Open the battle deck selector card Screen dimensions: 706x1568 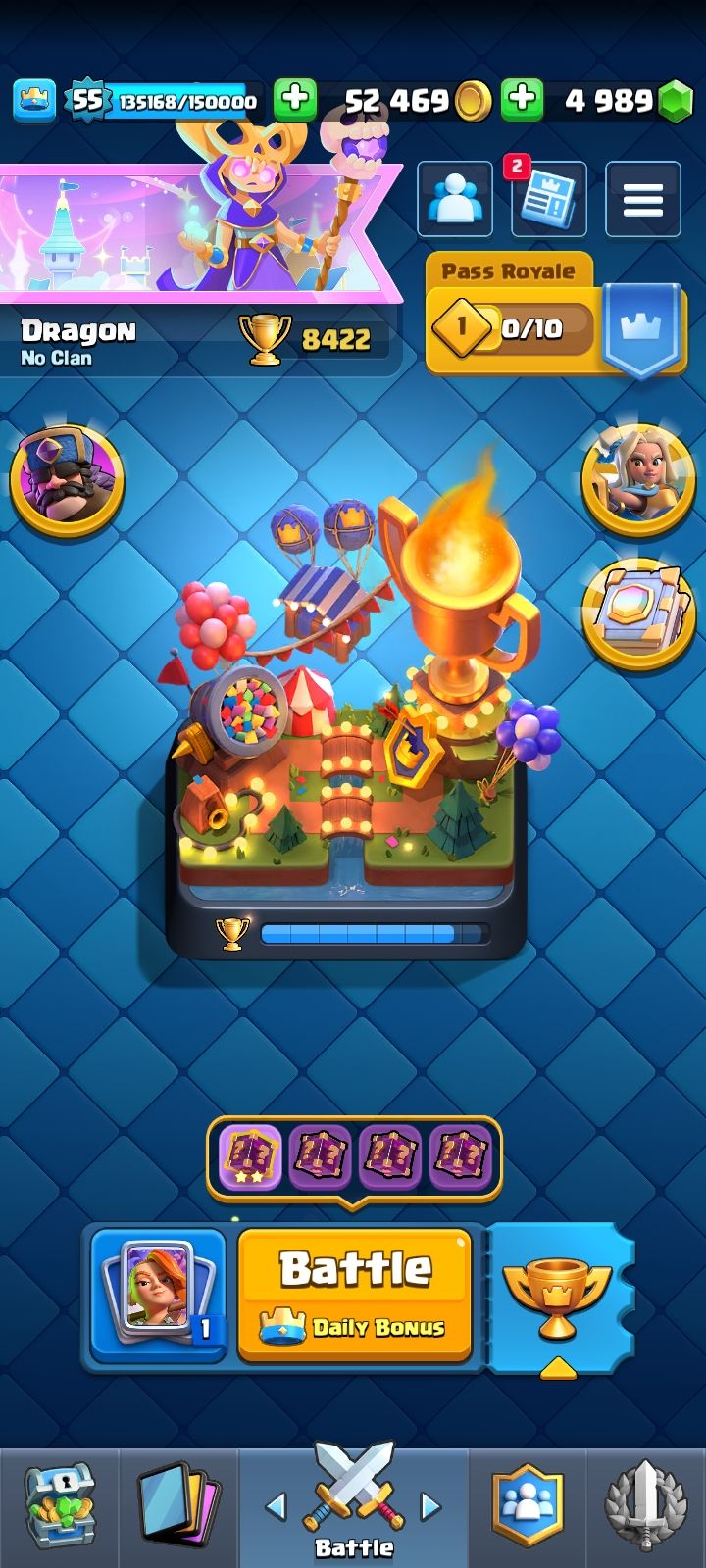(x=158, y=1294)
